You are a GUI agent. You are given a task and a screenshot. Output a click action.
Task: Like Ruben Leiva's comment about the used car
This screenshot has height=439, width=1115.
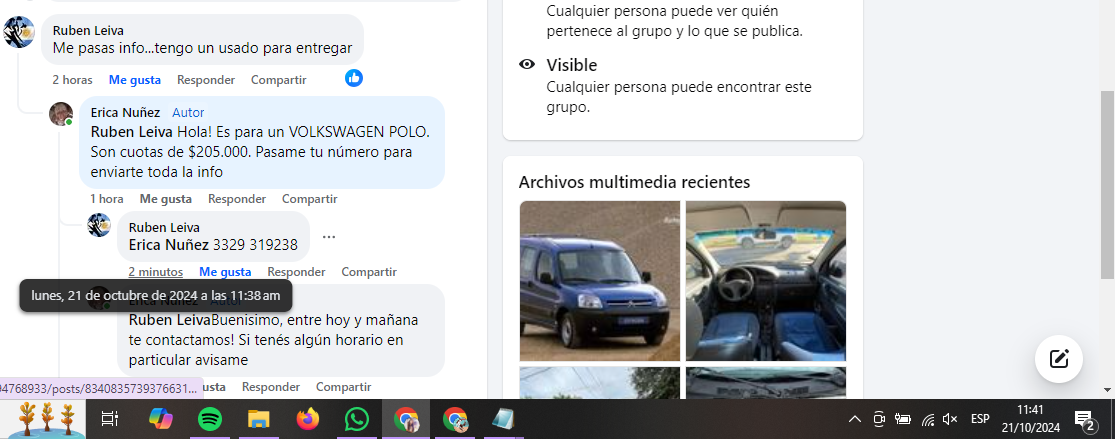[134, 80]
